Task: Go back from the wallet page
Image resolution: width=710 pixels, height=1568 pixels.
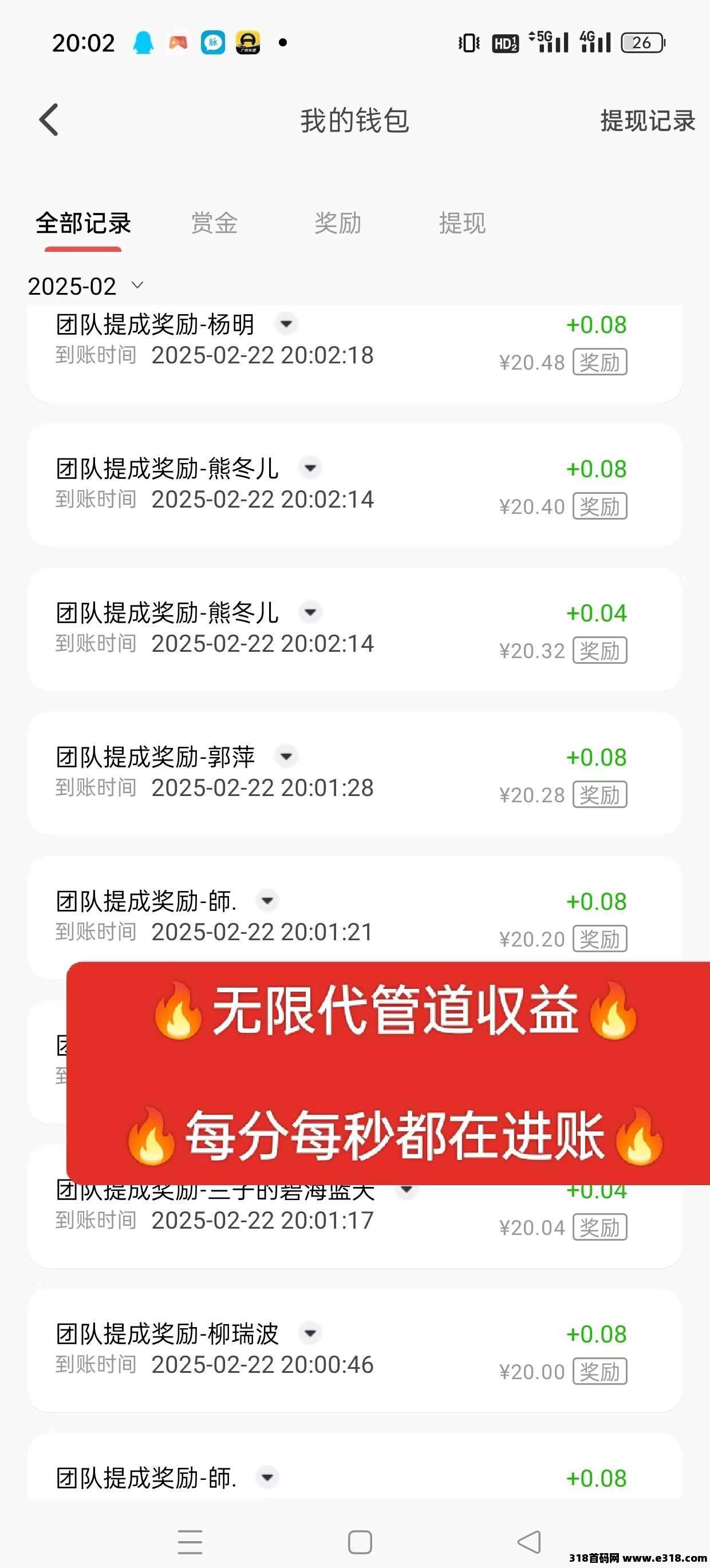Action: click(49, 119)
